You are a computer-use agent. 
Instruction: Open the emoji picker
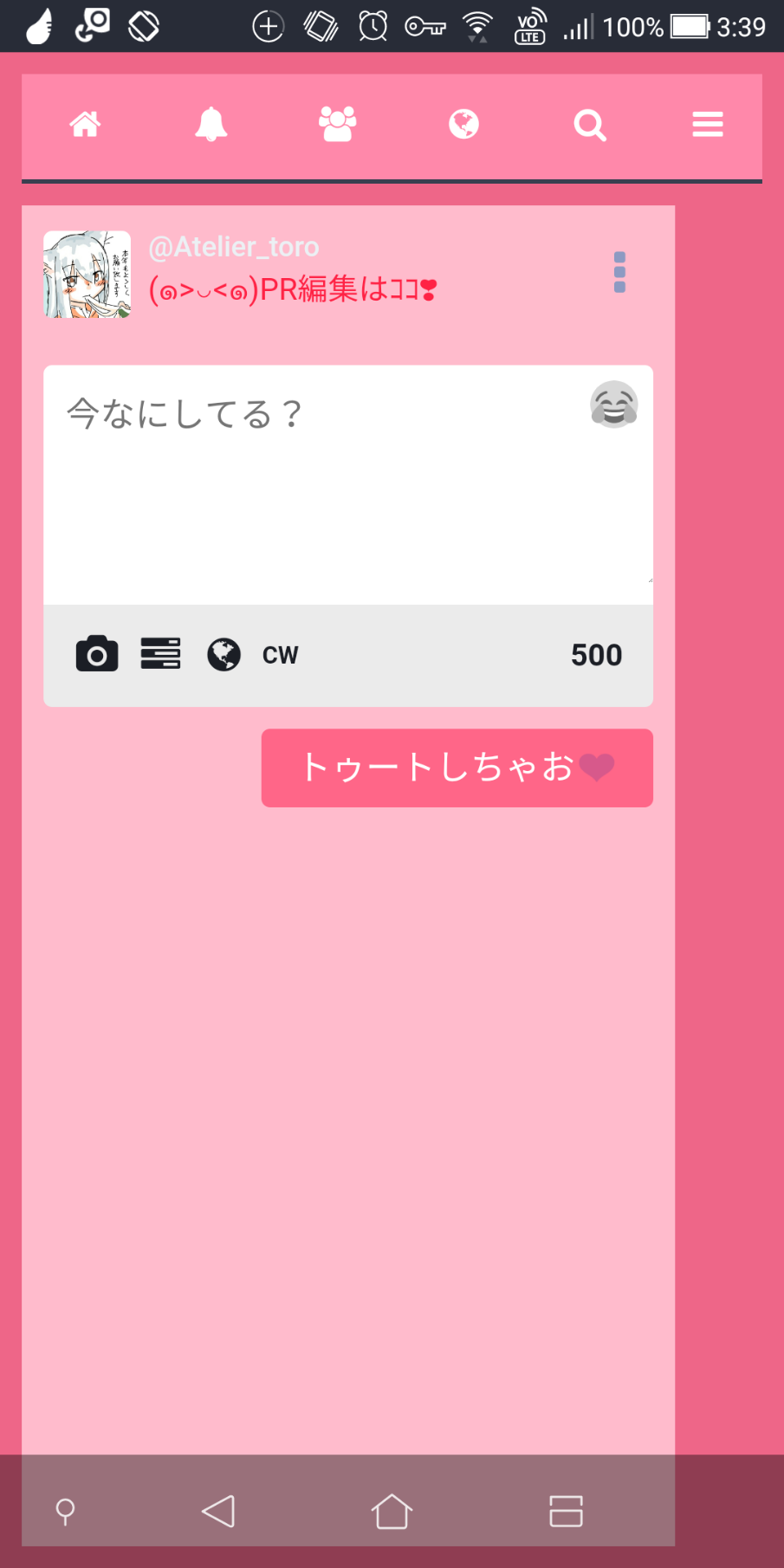pos(614,405)
